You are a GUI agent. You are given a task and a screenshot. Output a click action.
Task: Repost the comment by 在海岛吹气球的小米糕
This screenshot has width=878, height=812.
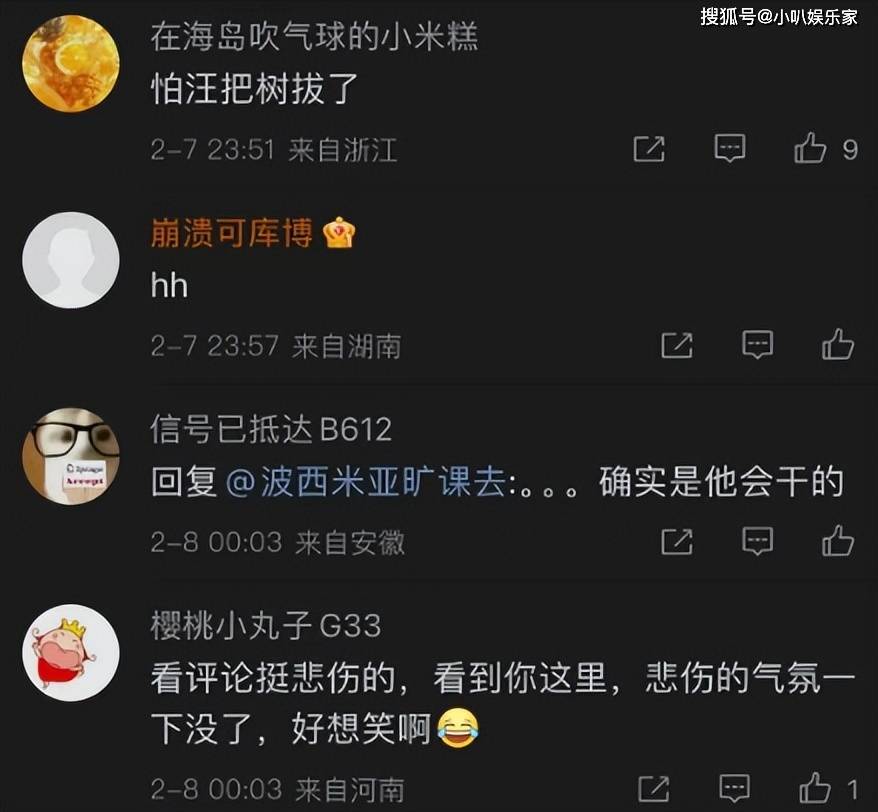(x=649, y=149)
